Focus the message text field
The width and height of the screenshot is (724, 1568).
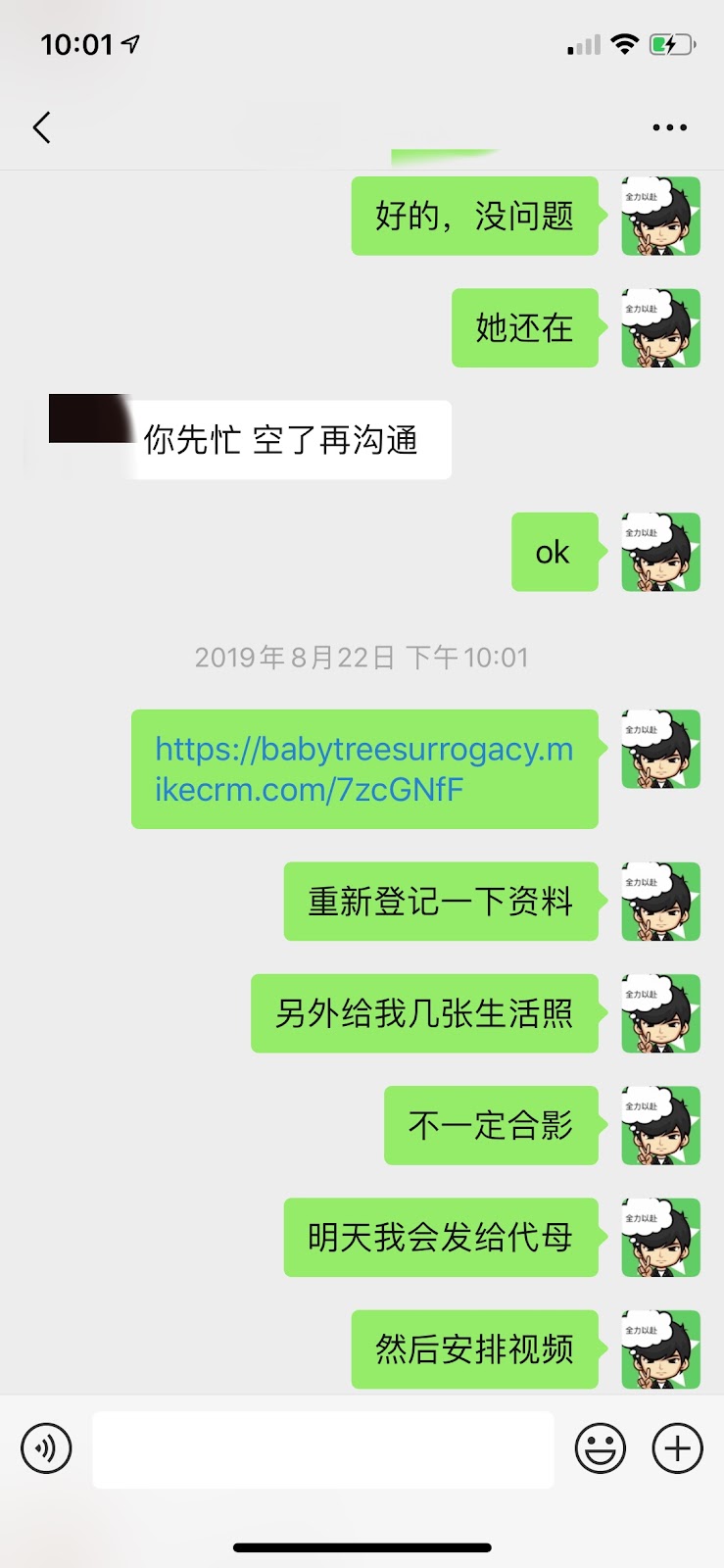coord(323,1449)
